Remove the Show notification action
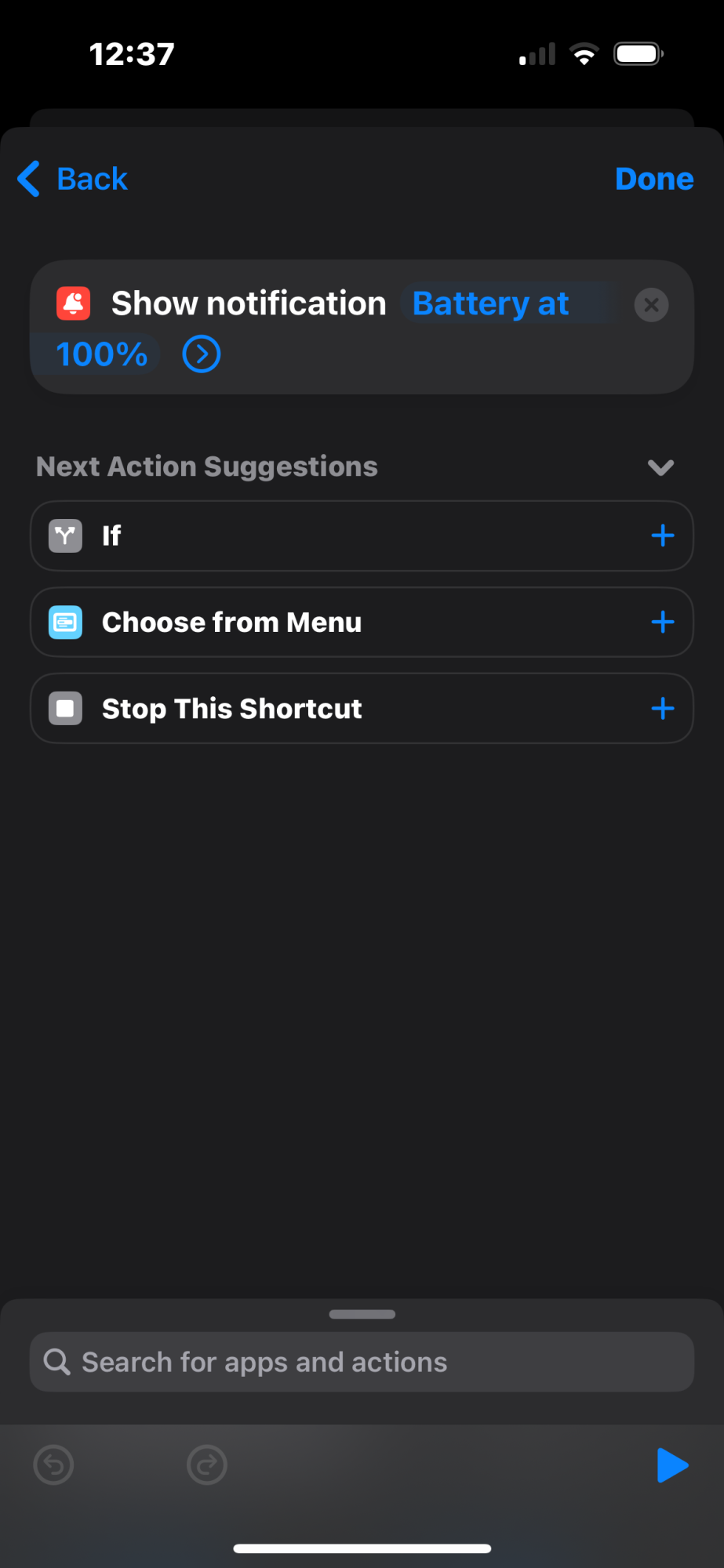Image resolution: width=724 pixels, height=1568 pixels. (x=651, y=304)
